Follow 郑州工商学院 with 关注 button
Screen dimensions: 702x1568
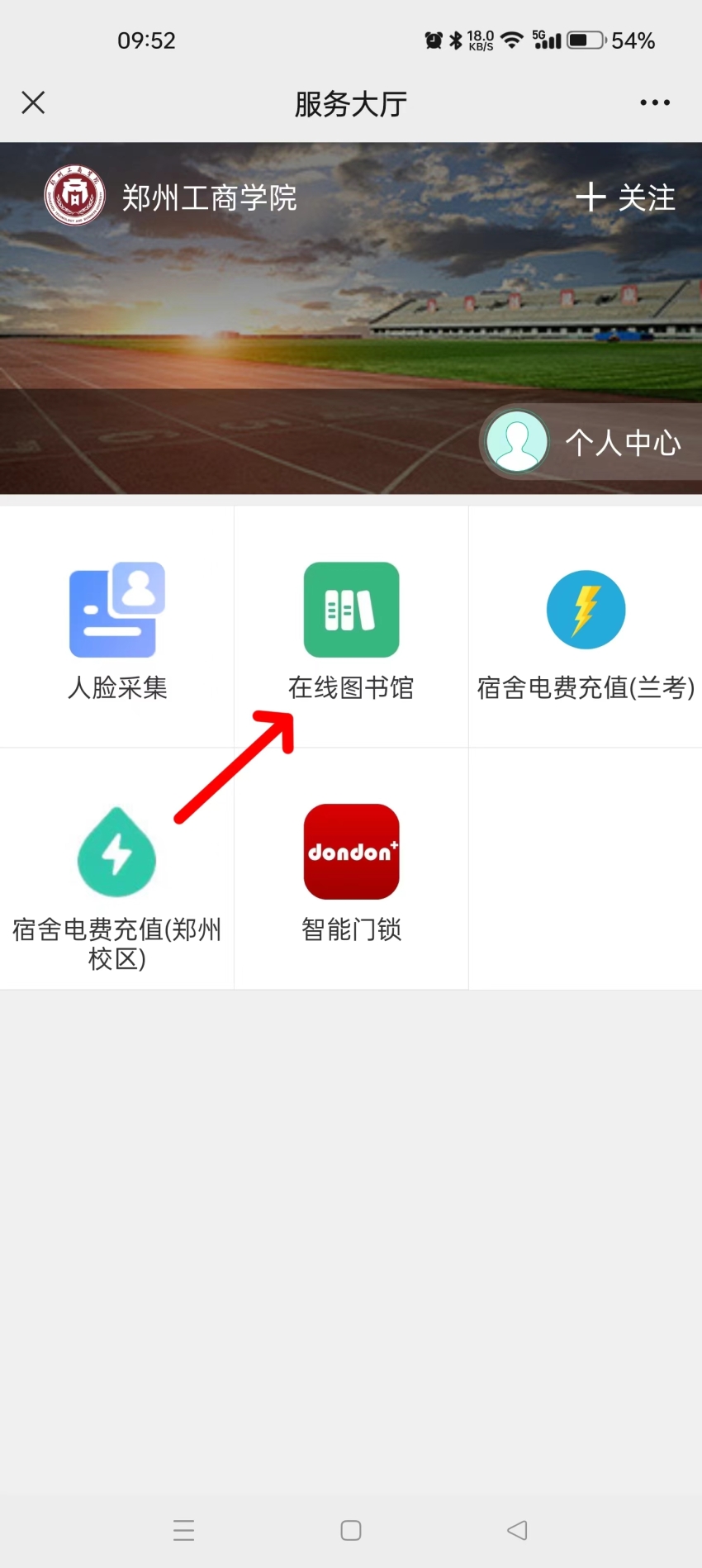(625, 197)
